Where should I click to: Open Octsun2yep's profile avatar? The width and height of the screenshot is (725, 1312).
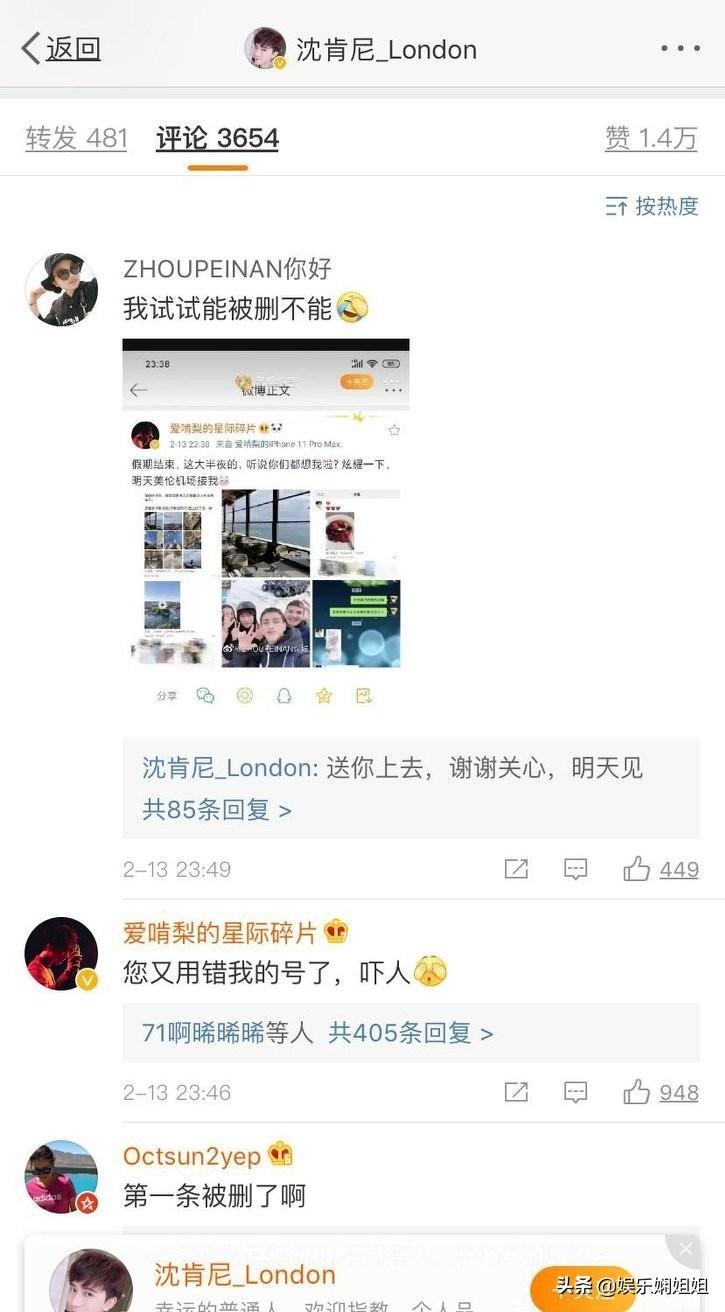(x=61, y=1176)
